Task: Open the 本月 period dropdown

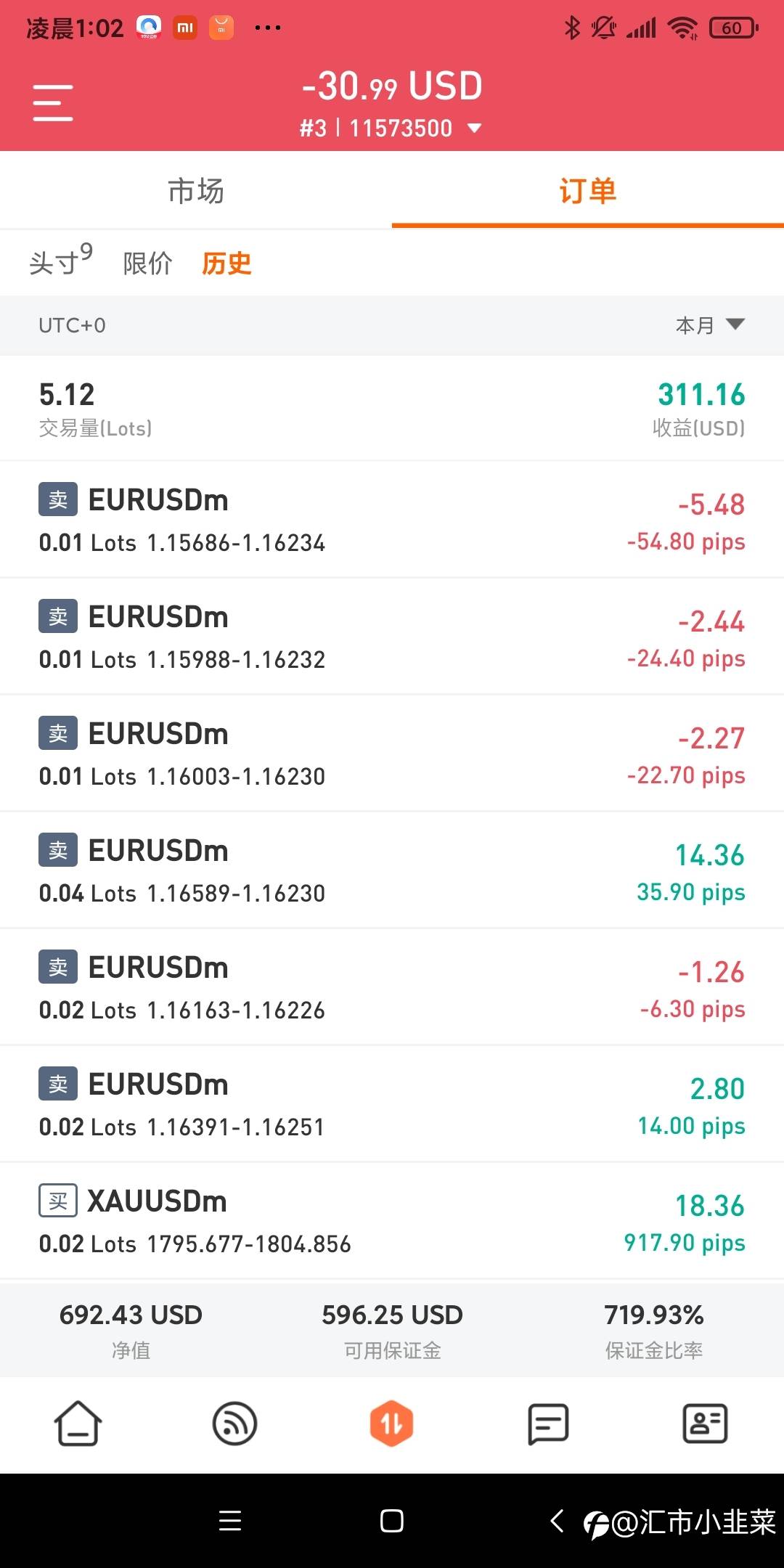Action: (x=710, y=325)
